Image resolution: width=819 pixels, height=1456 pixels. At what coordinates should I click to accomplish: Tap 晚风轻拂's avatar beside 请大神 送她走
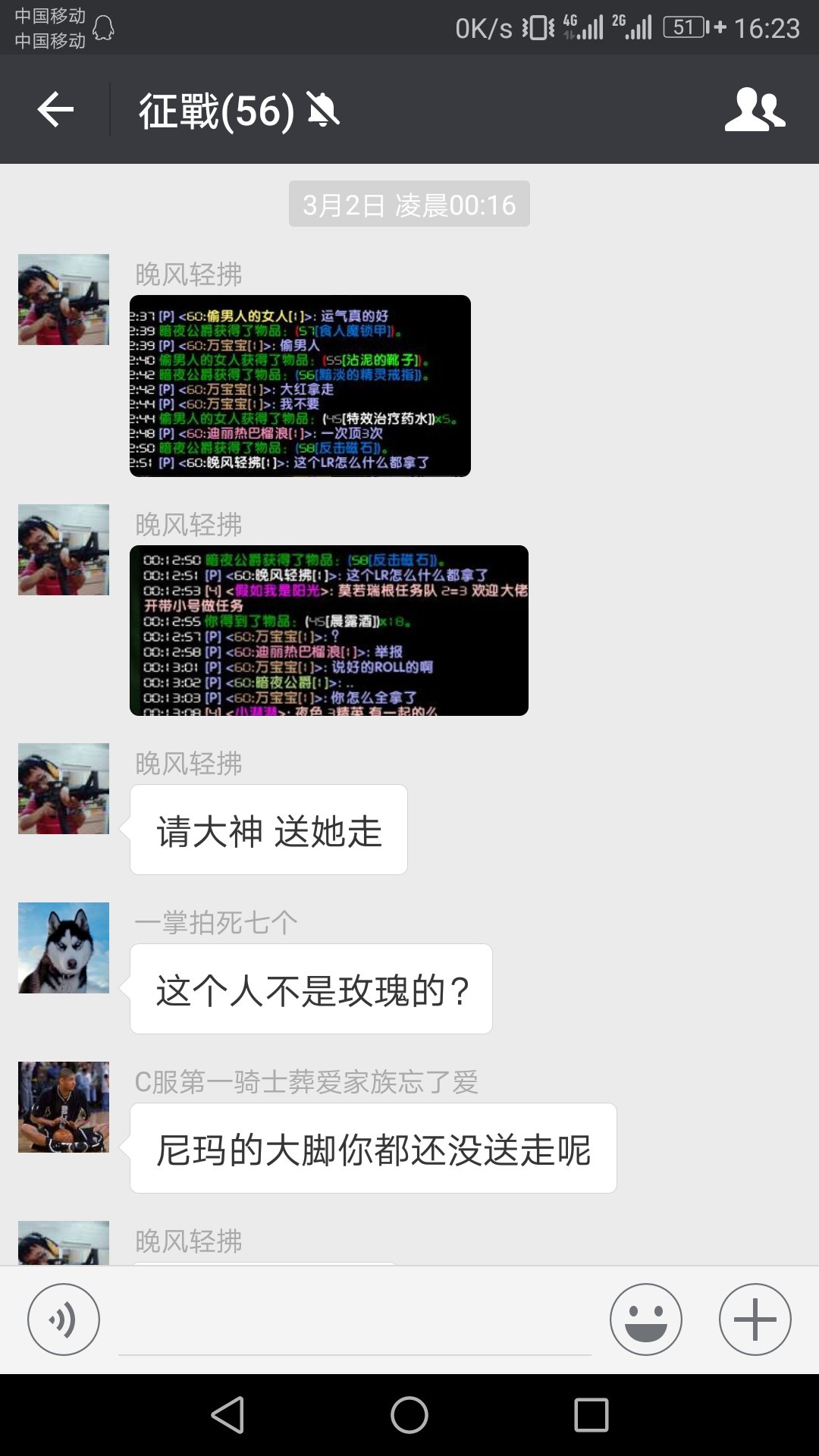(x=64, y=789)
